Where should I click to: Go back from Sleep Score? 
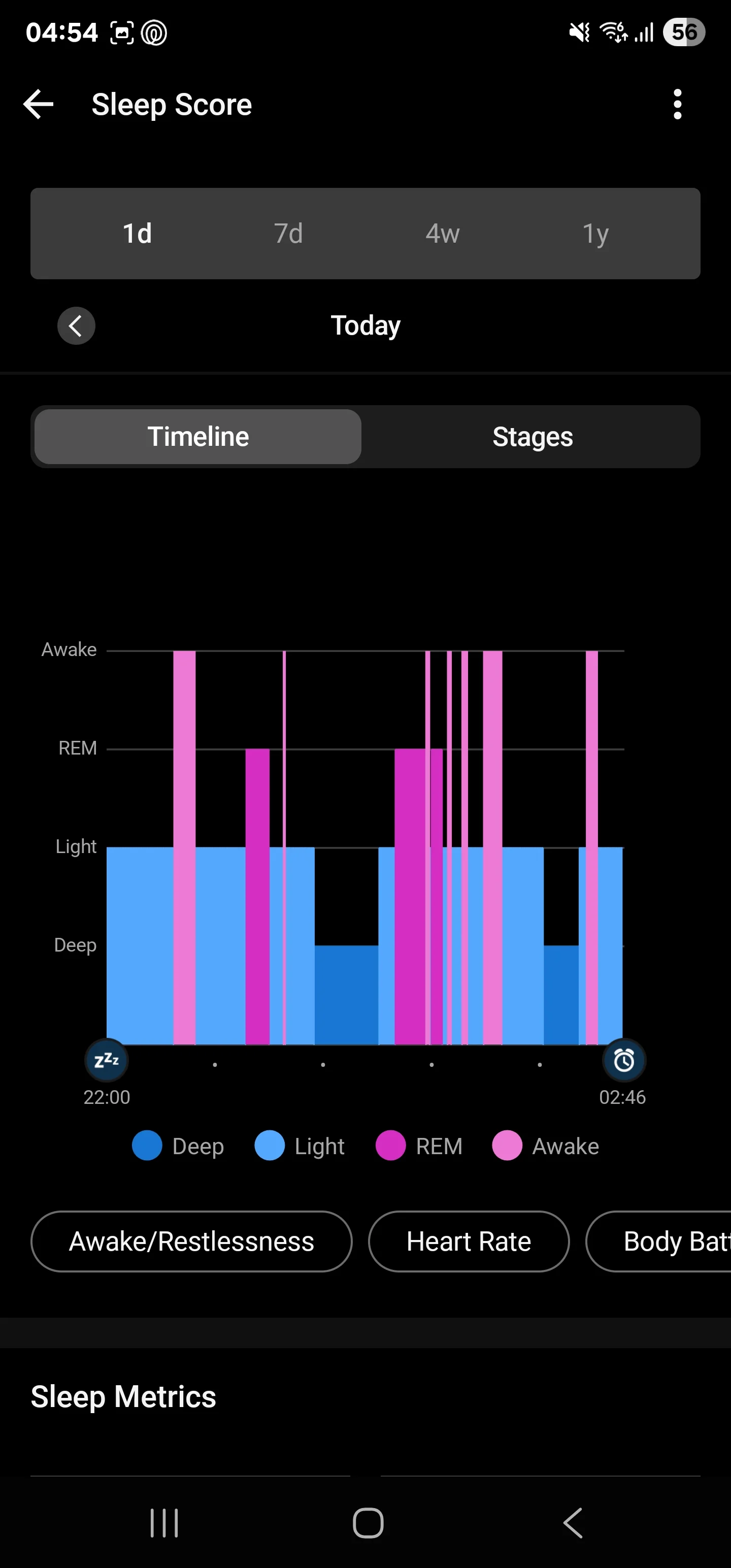(39, 104)
